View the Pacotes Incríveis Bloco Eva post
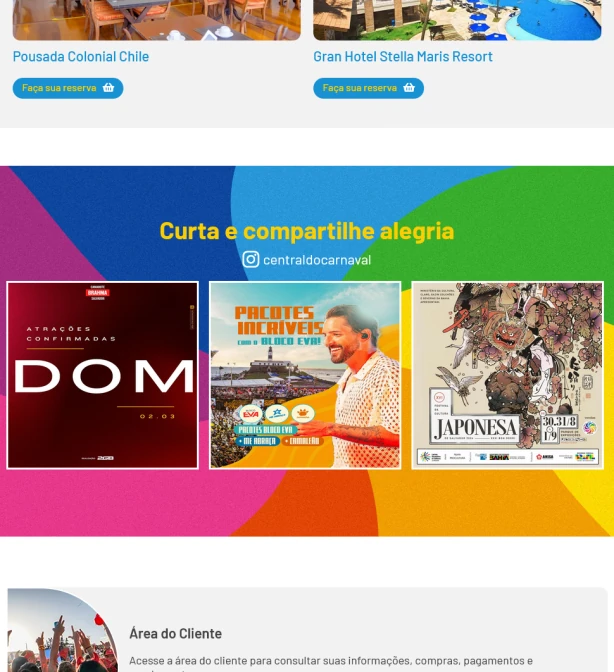The width and height of the screenshot is (614, 672). pyautogui.click(x=305, y=375)
